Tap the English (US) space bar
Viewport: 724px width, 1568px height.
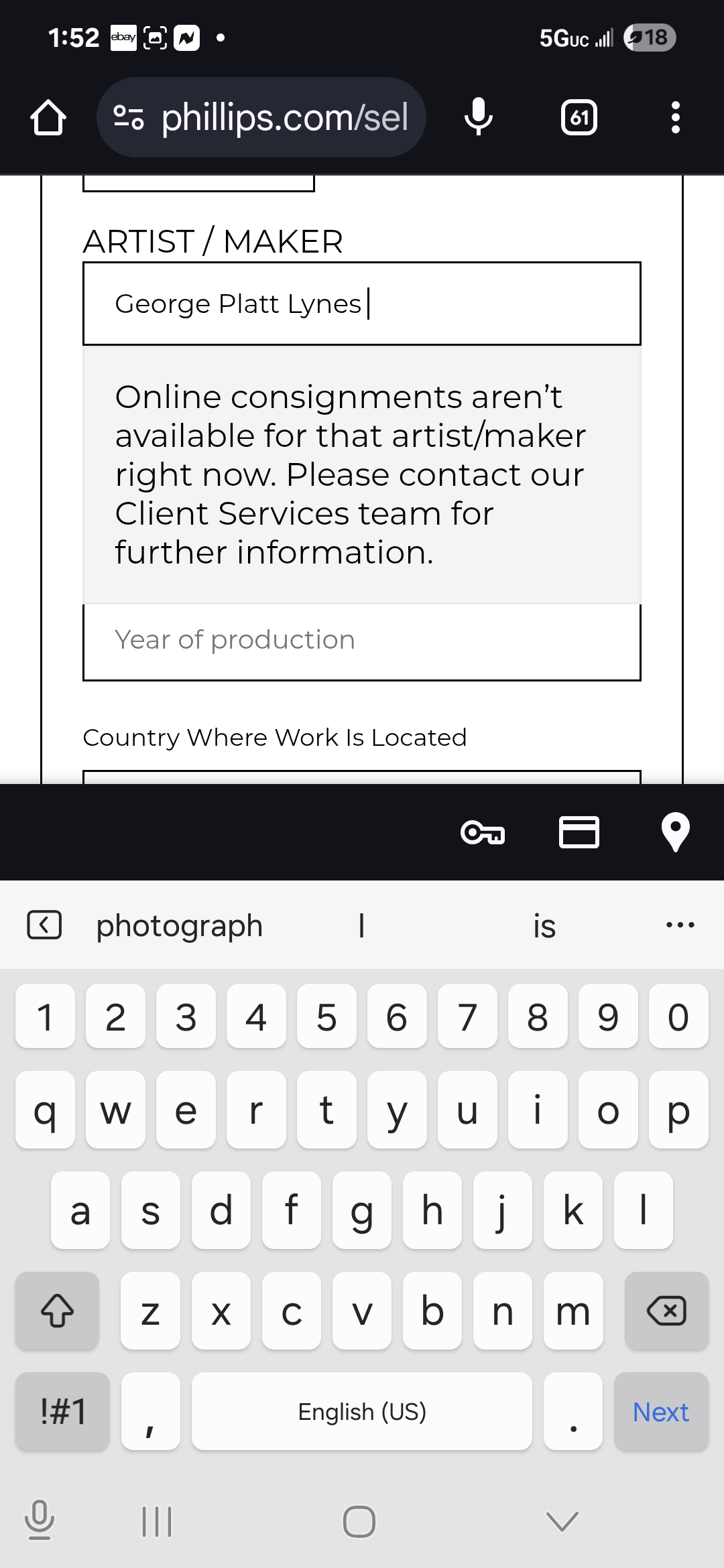(361, 1411)
